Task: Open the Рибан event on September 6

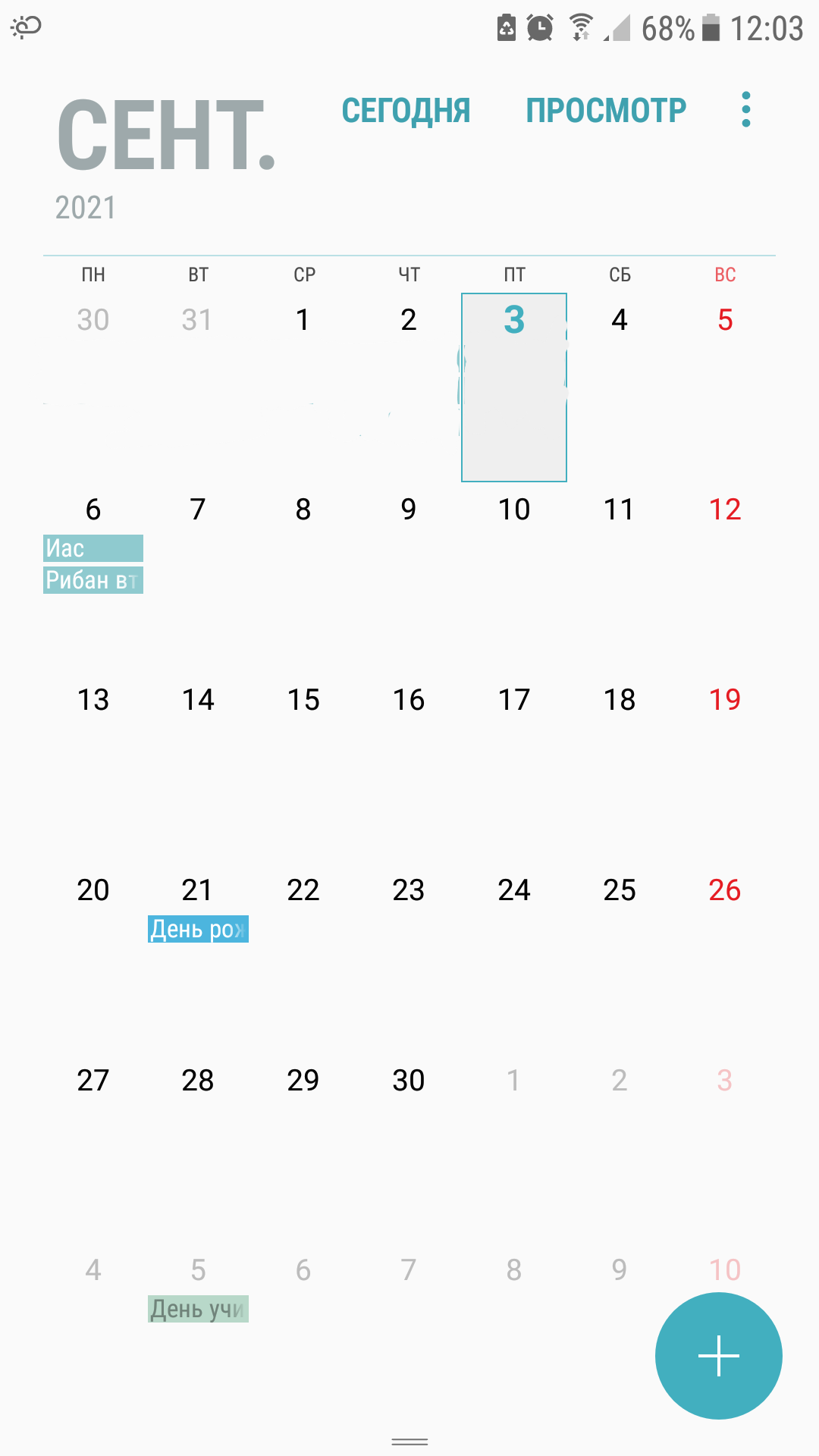Action: click(93, 580)
